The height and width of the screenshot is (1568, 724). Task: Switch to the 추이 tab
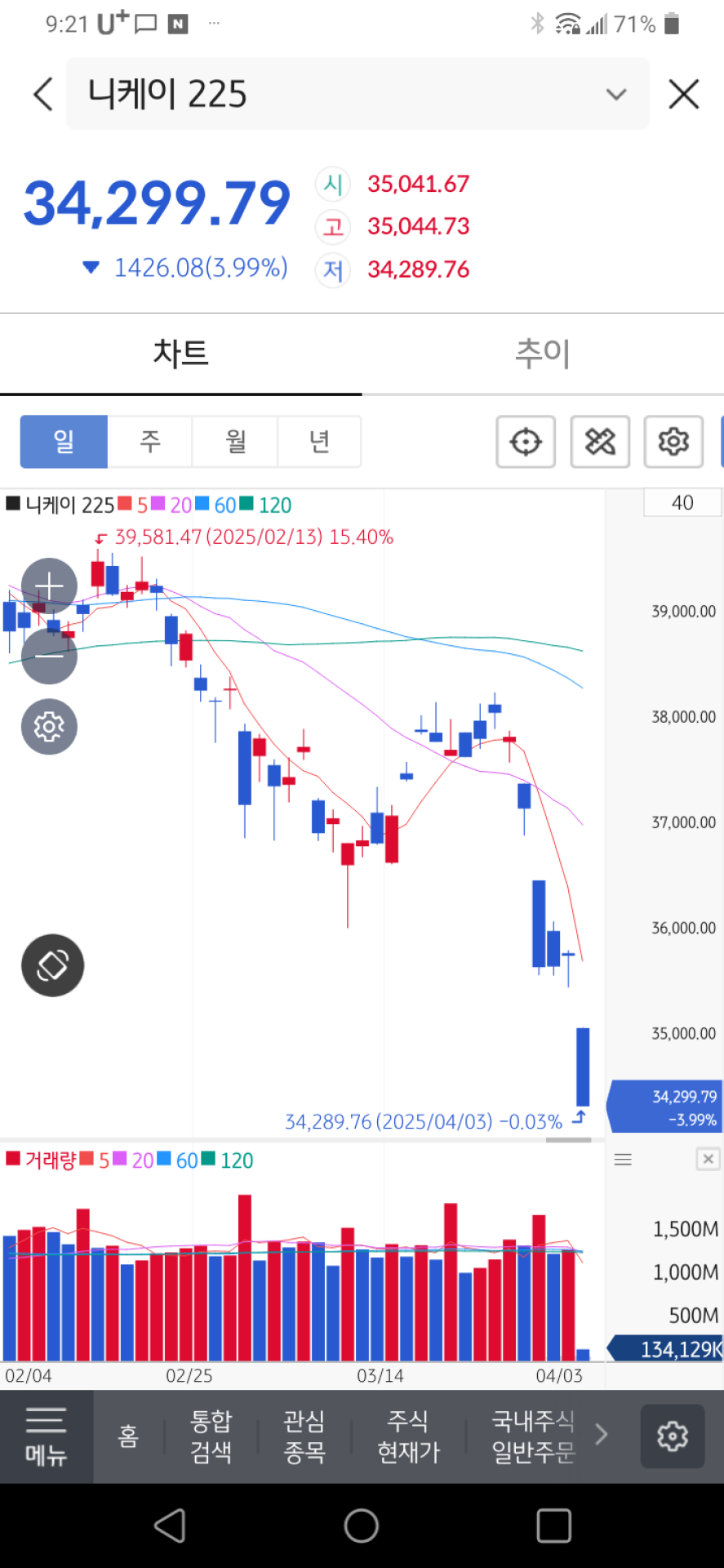point(542,354)
